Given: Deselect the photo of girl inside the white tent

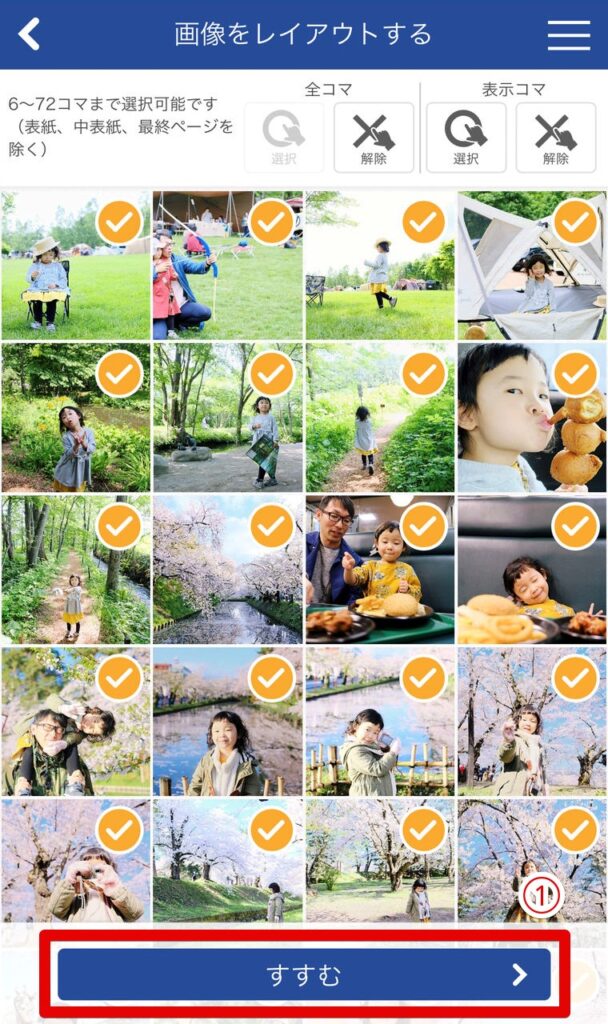Looking at the screenshot, I should 575,223.
